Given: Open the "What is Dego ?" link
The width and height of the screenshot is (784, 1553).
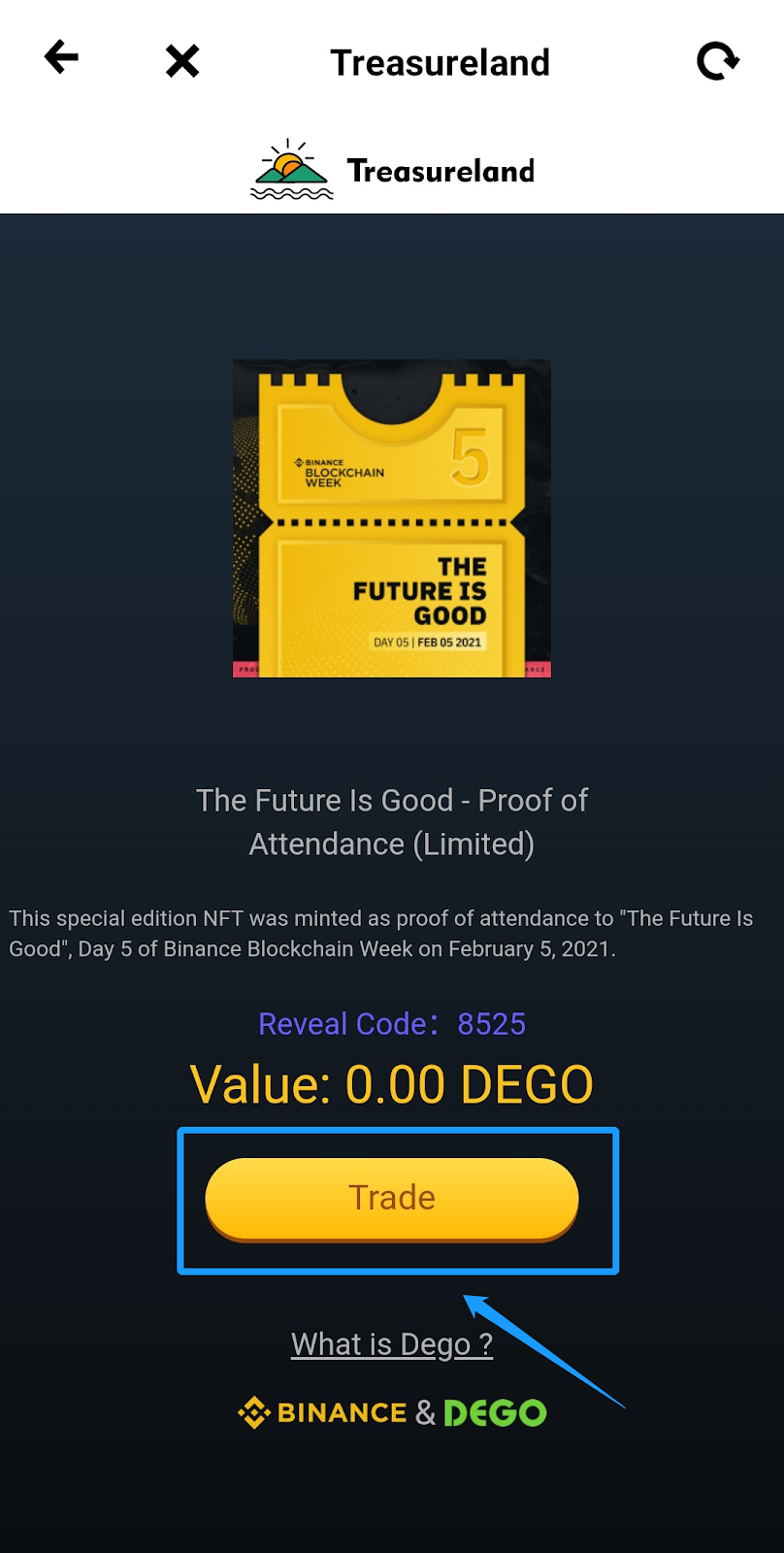Looking at the screenshot, I should click(392, 1344).
